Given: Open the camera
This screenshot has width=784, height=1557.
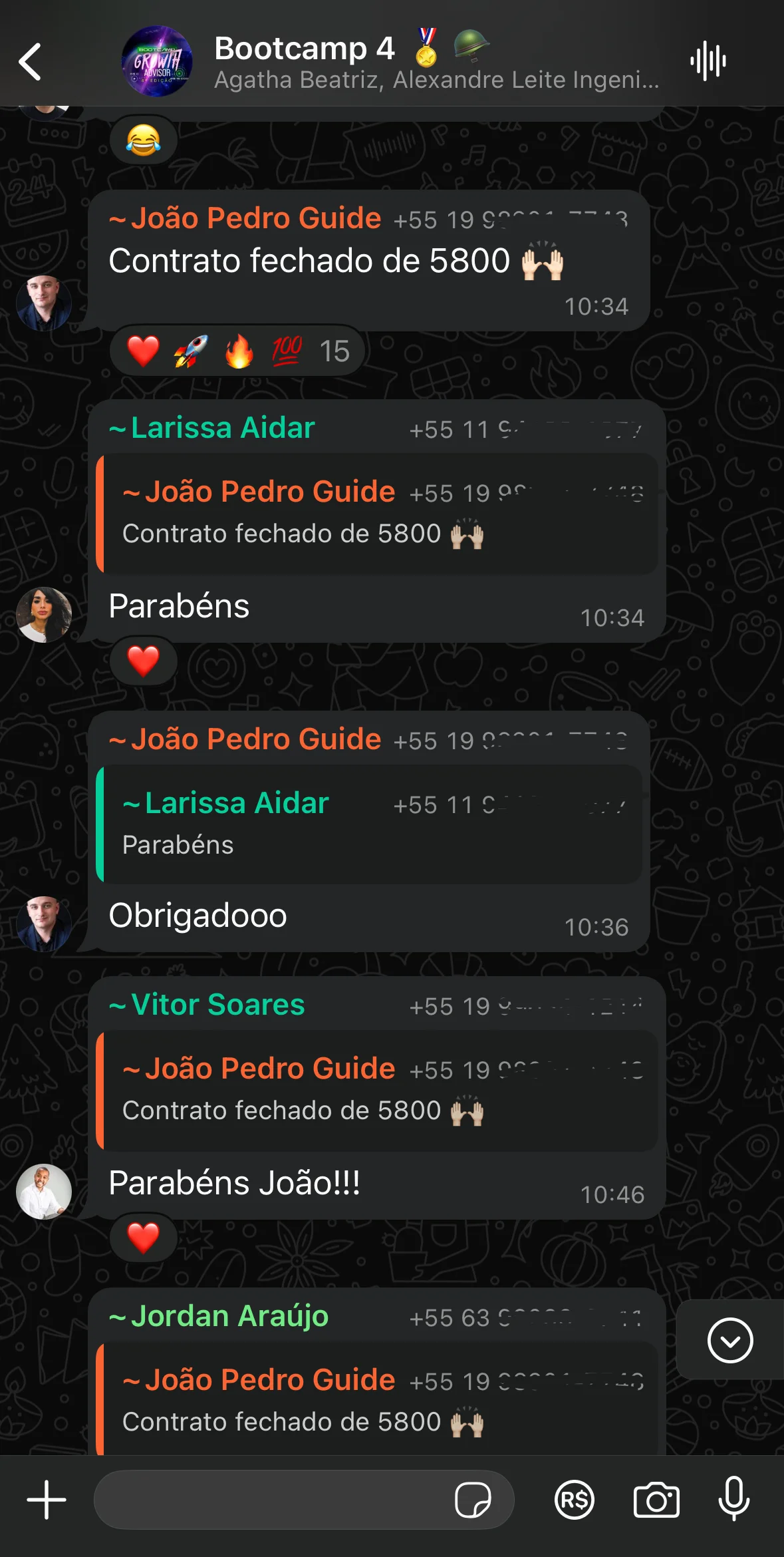Looking at the screenshot, I should (x=656, y=1500).
